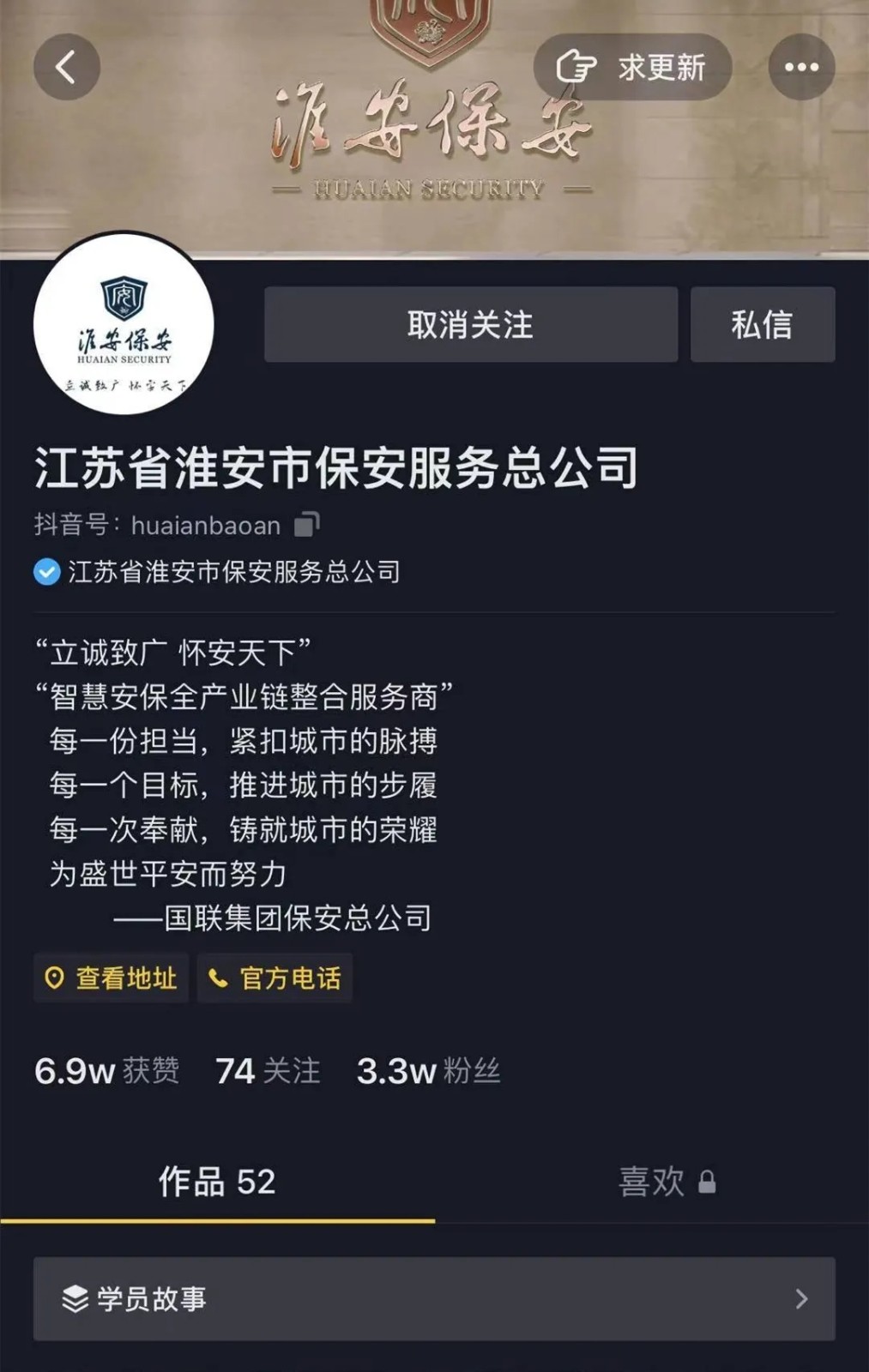Image resolution: width=869 pixels, height=1372 pixels.
Task: Open the three-dot overflow menu
Action: pos(801,67)
